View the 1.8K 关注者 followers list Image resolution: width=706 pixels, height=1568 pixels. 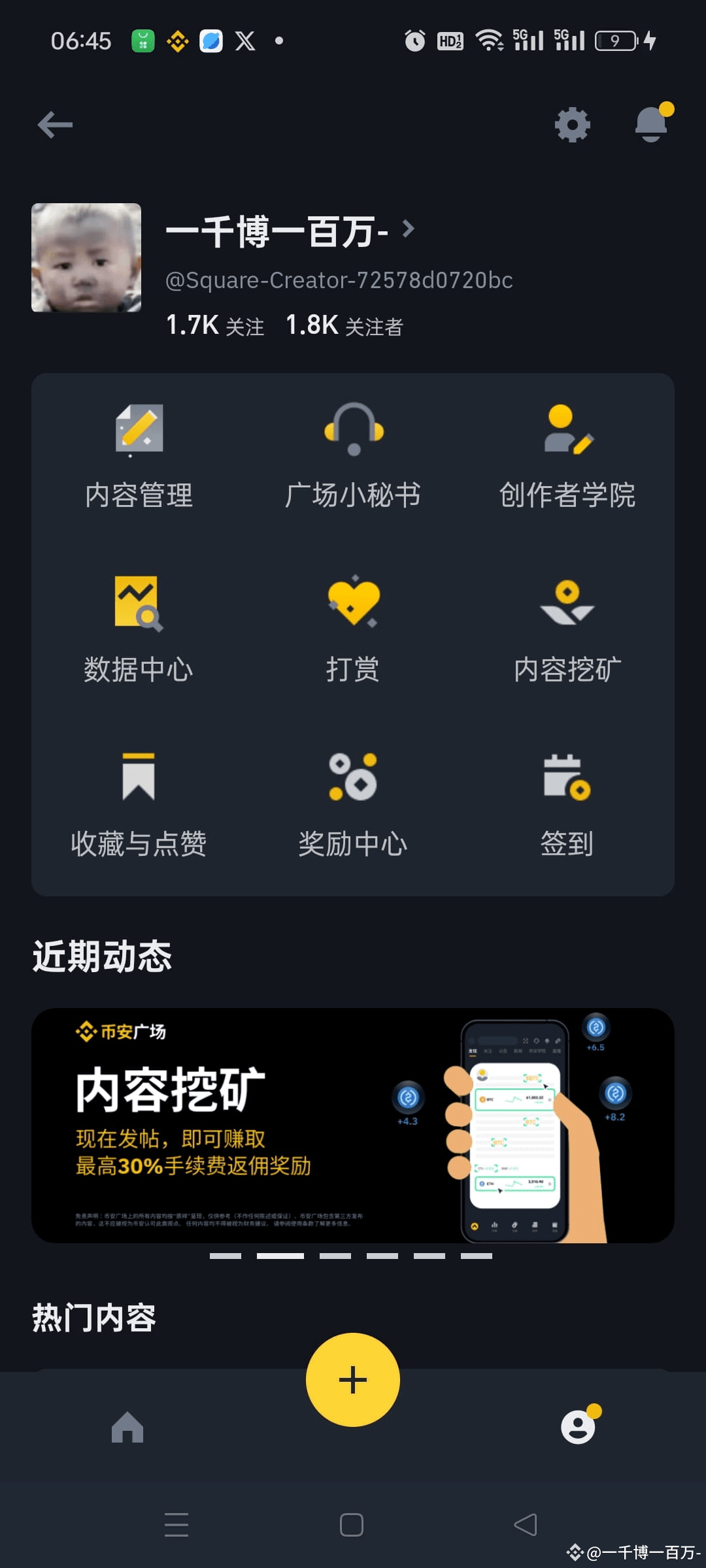(x=345, y=325)
